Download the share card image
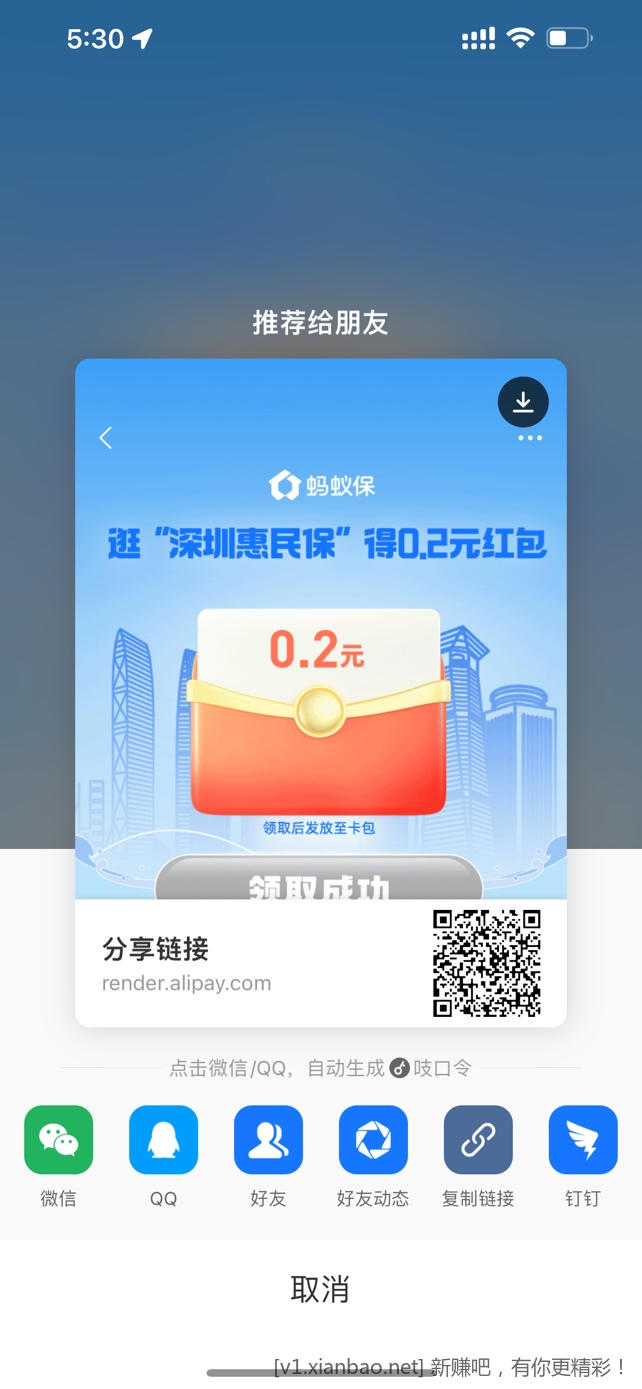This screenshot has width=642, height=1389. point(523,402)
